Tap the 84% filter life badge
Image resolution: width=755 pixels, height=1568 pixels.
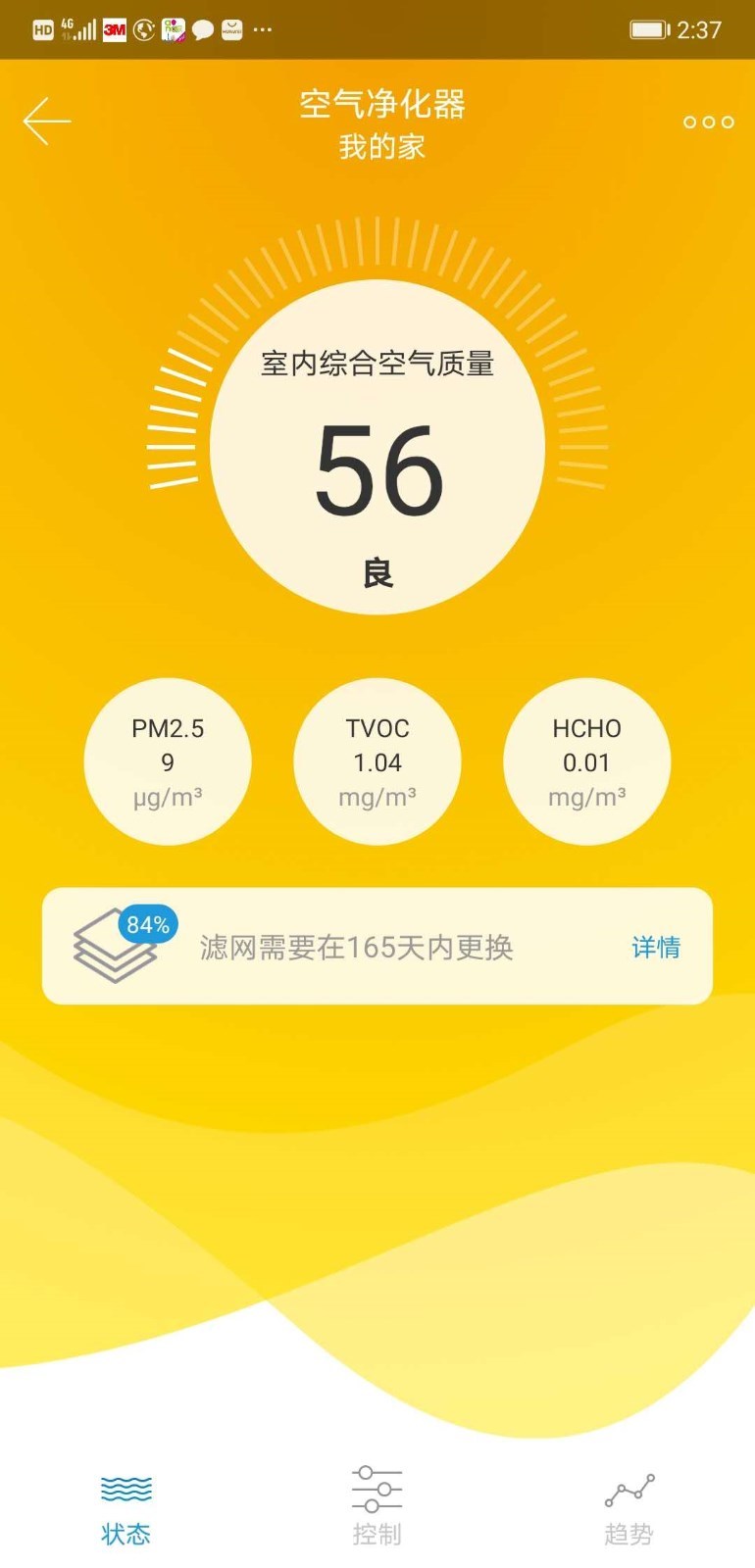(145, 922)
